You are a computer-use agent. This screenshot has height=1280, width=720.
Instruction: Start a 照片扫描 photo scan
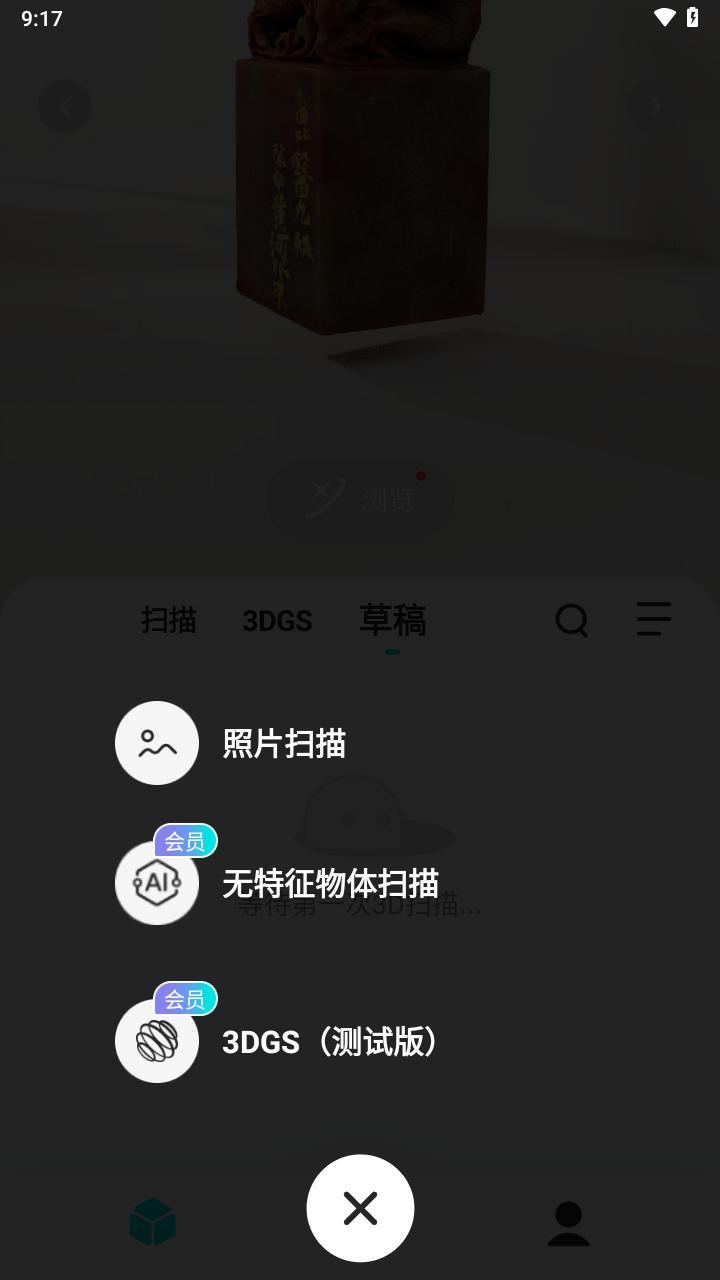[x=157, y=743]
